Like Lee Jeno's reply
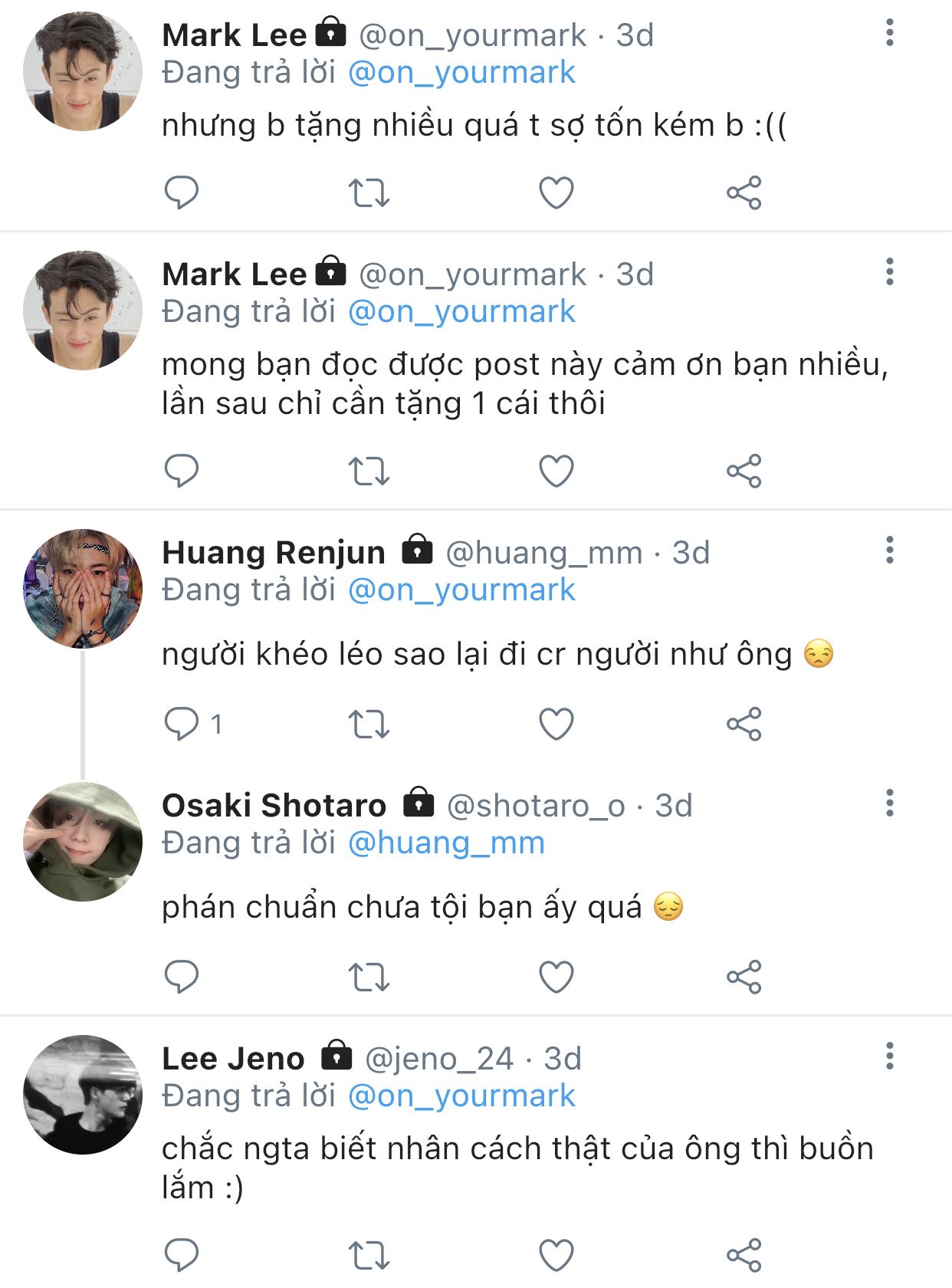The width and height of the screenshot is (952, 1288). point(556,1255)
